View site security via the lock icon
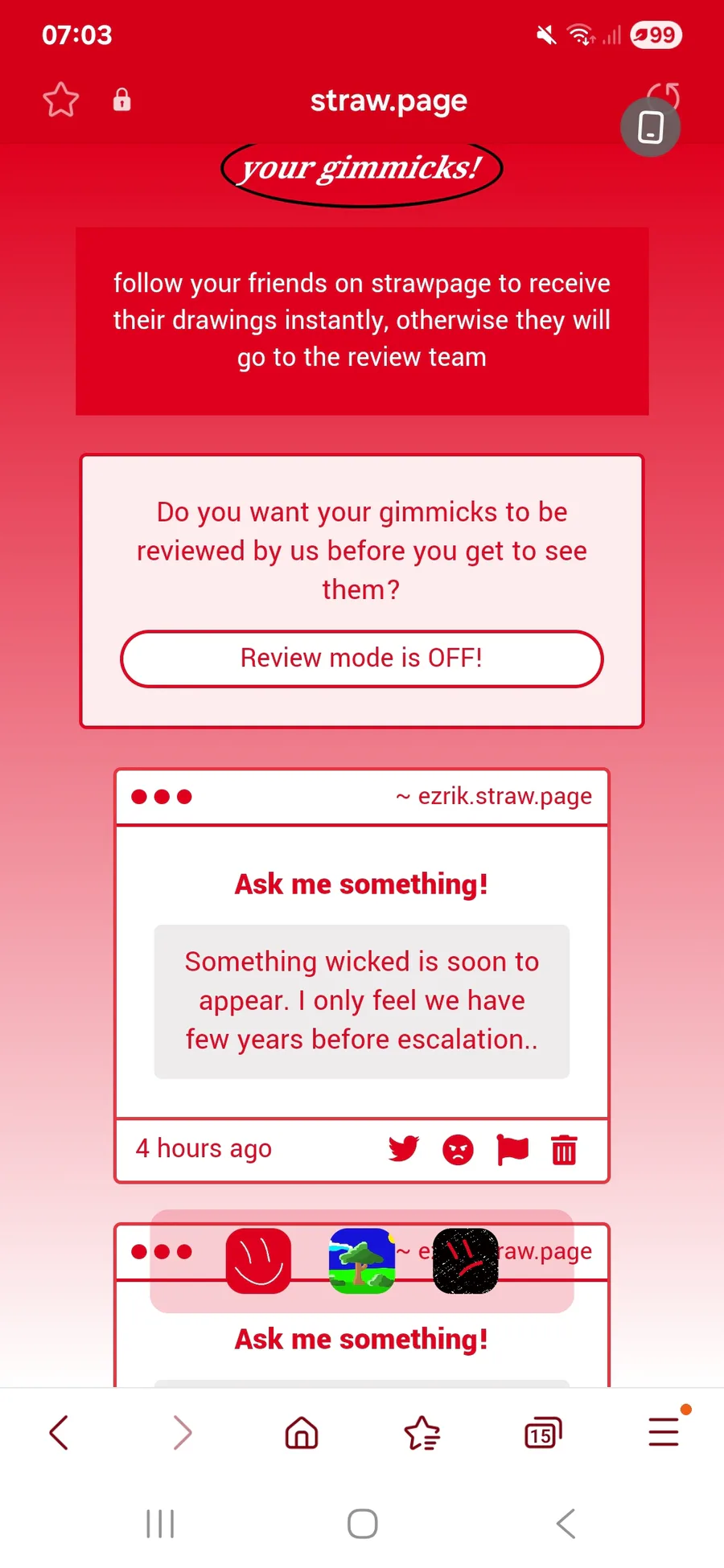 click(121, 100)
